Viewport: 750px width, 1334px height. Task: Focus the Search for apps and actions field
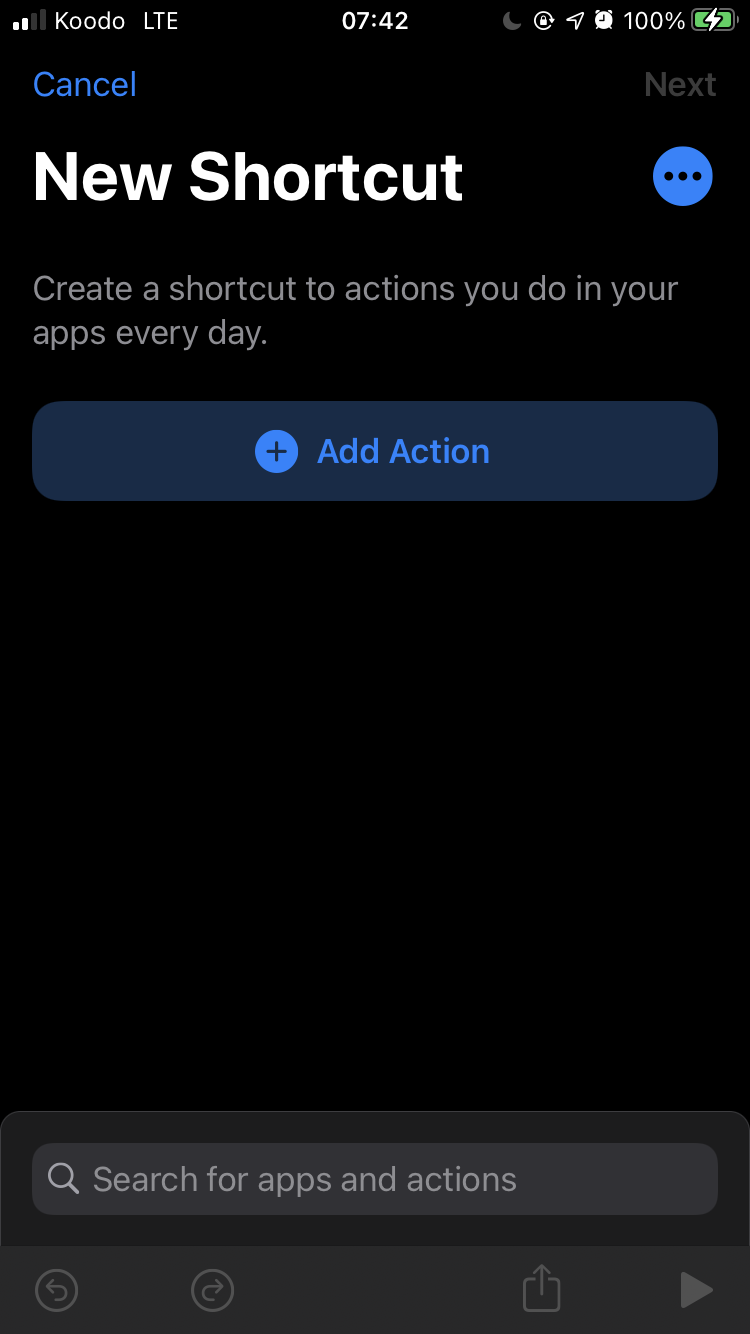375,1179
